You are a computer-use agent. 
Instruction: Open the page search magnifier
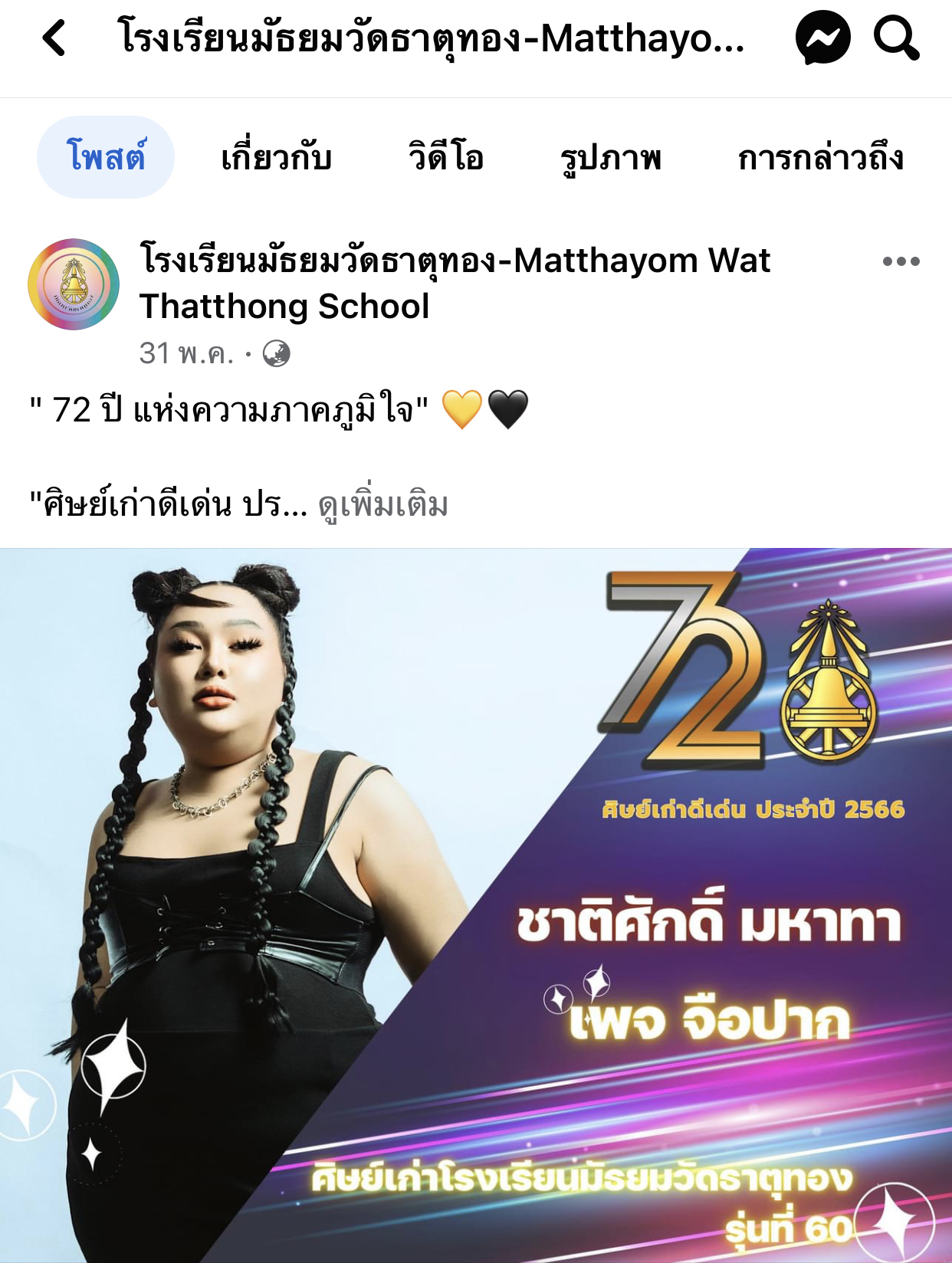(895, 38)
